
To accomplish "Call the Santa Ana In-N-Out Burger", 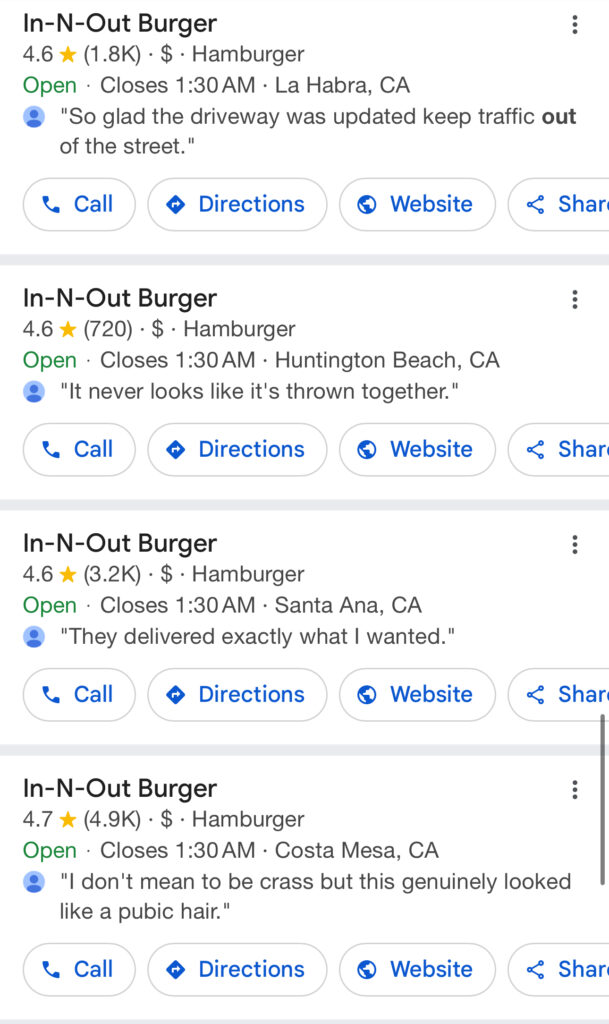I will pyautogui.click(x=79, y=694).
